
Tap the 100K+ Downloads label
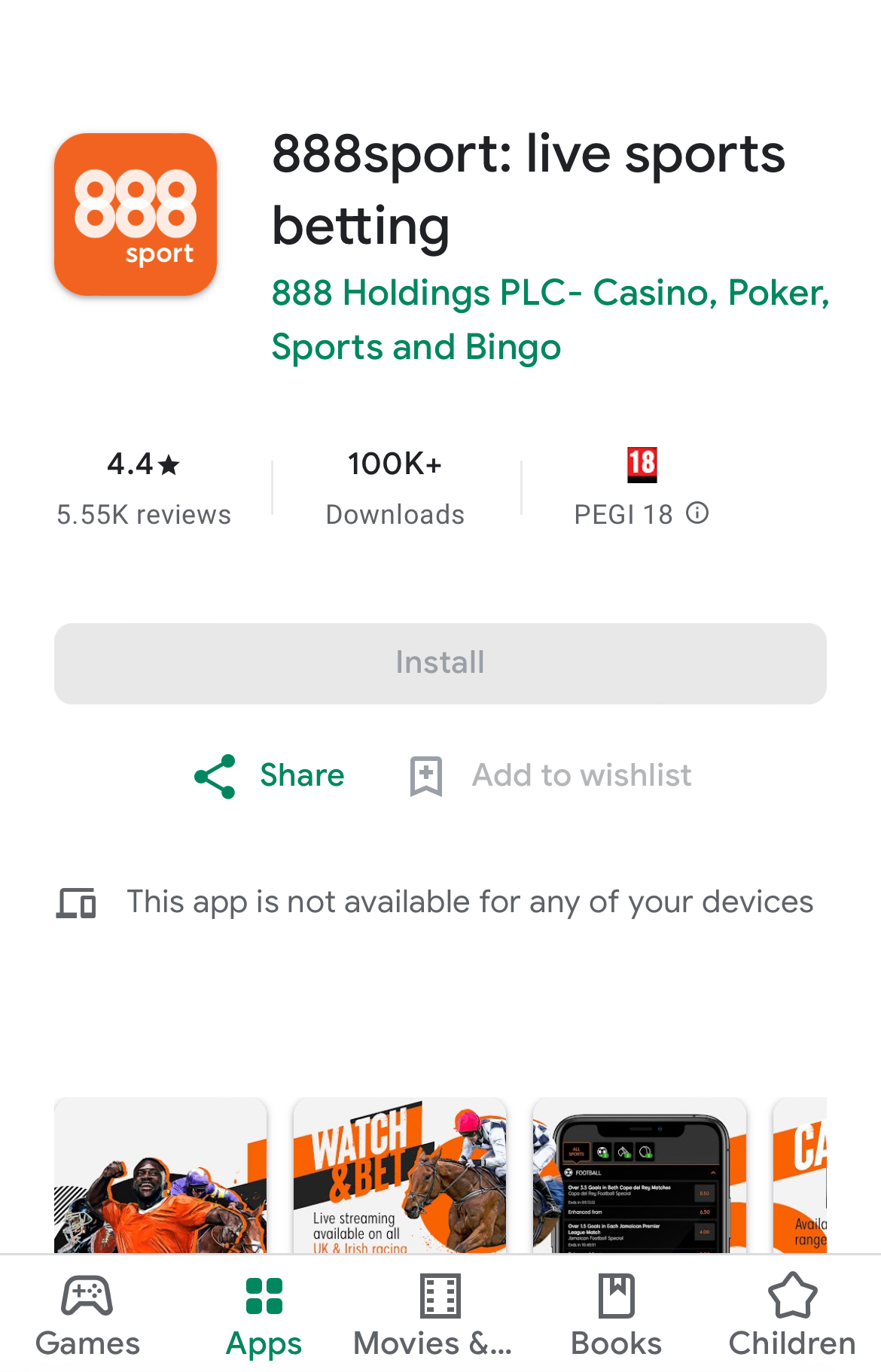[x=395, y=488]
